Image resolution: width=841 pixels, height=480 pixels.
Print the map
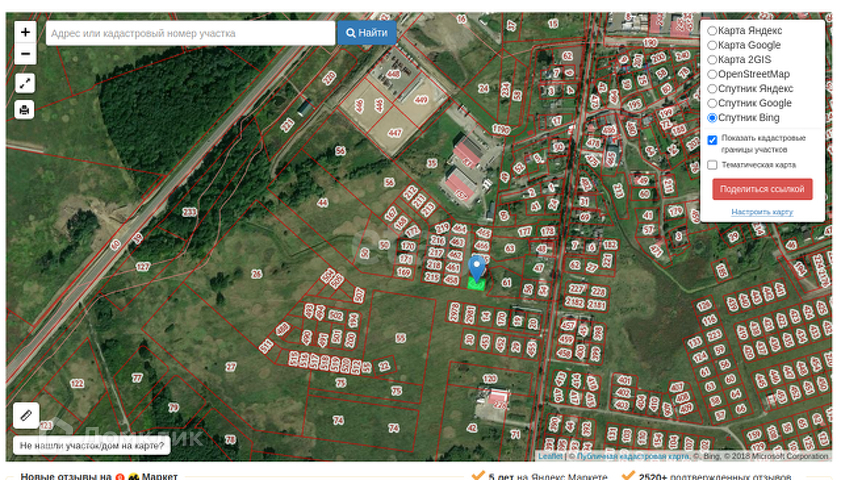[25, 109]
